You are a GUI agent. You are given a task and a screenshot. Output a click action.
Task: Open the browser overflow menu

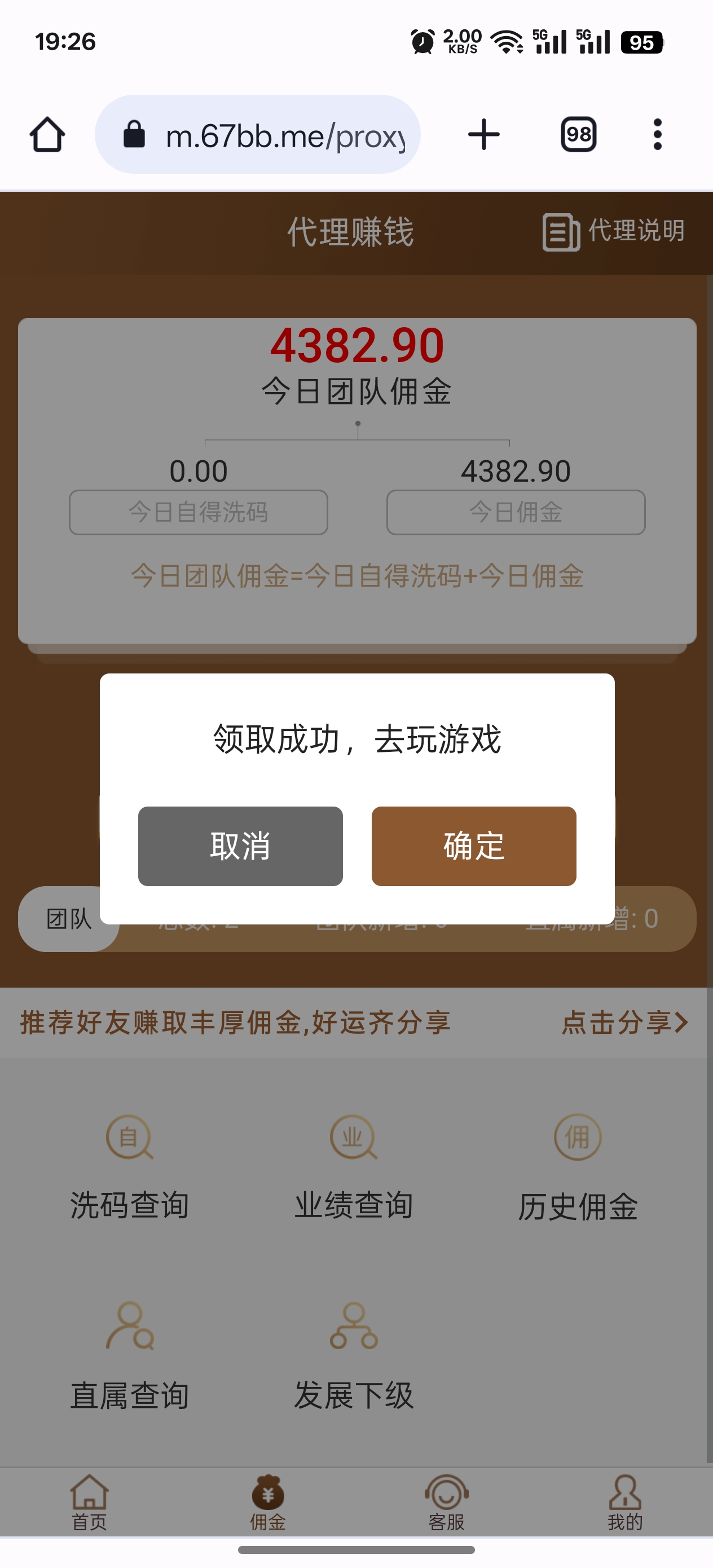[657, 135]
